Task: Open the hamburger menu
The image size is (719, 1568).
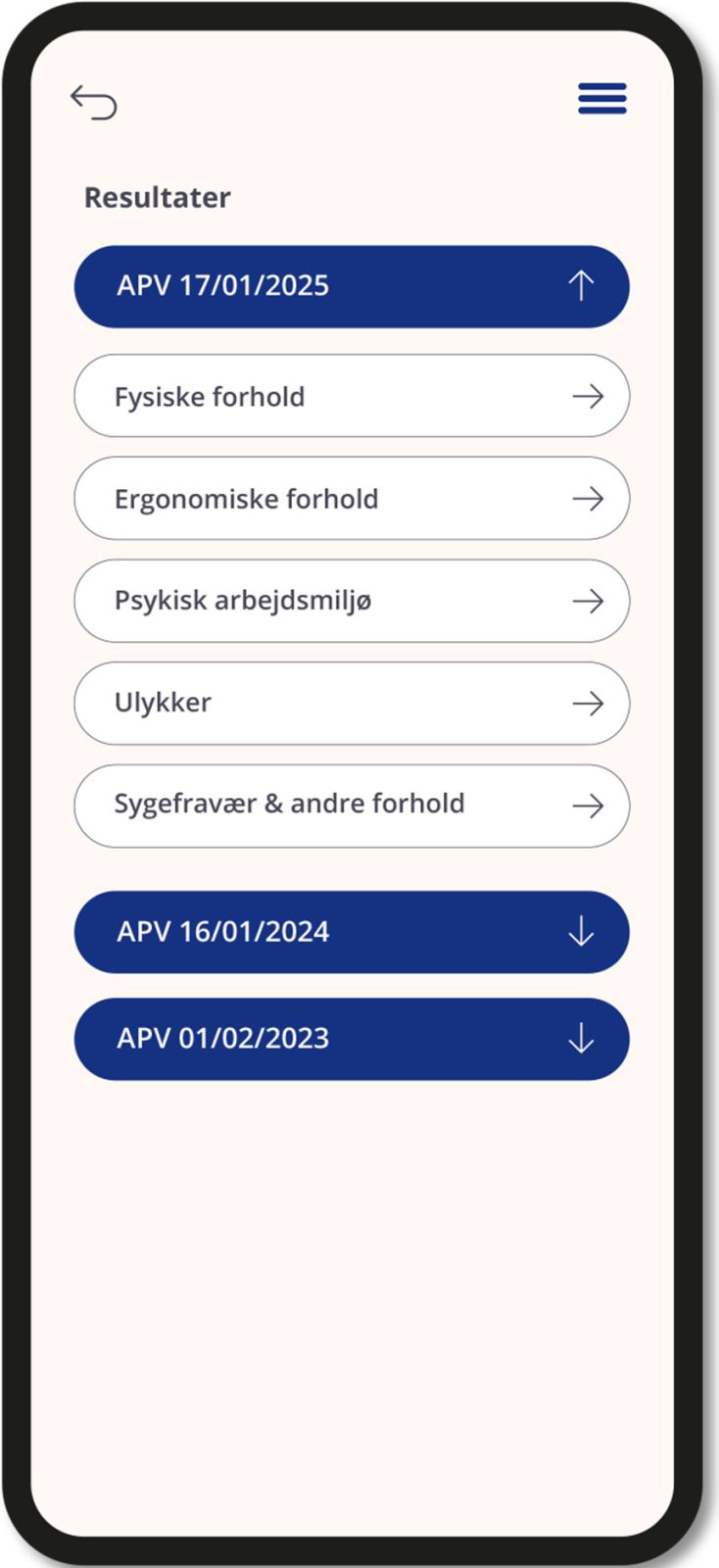Action: tap(601, 99)
